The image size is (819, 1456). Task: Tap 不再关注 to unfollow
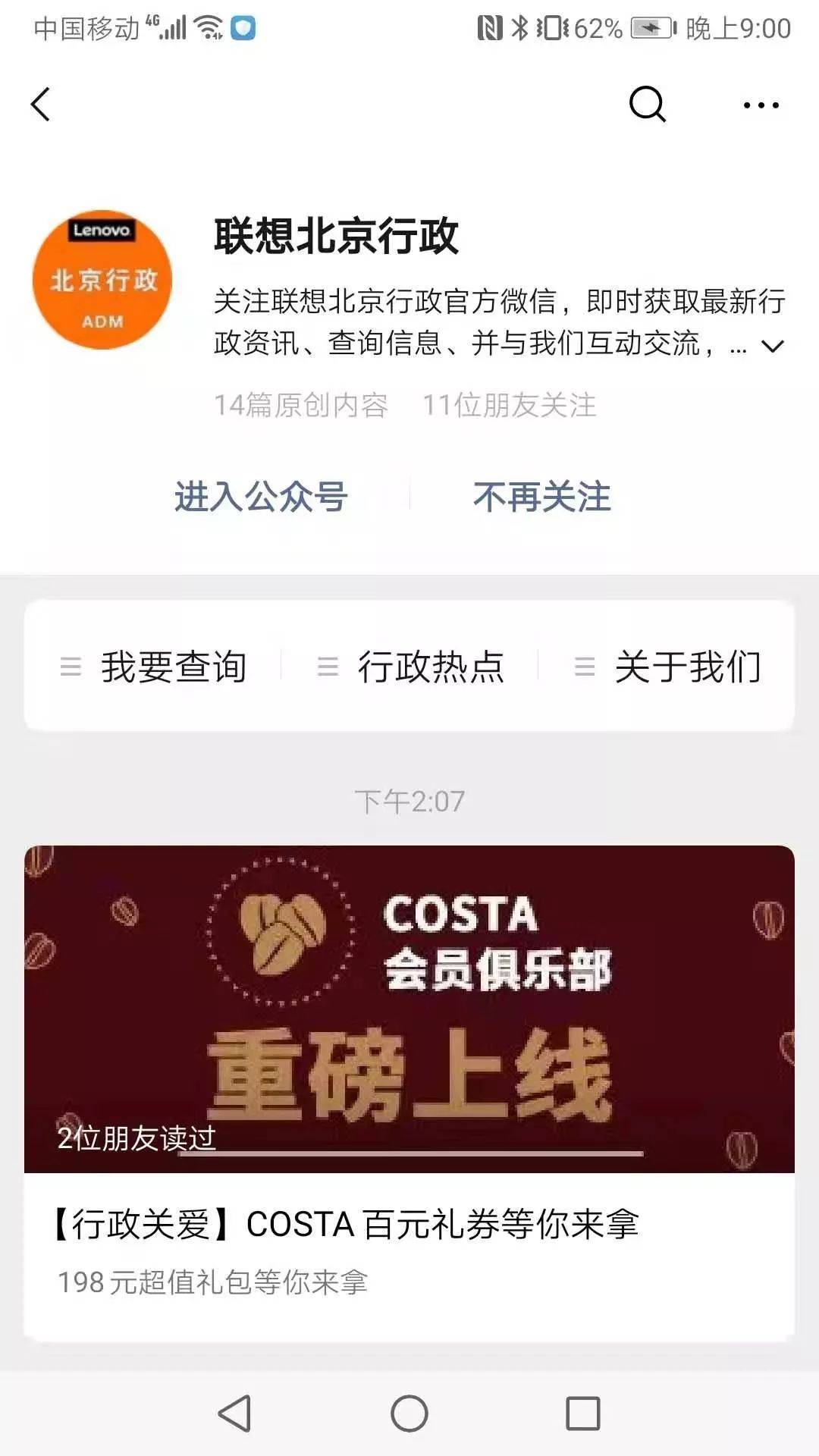541,497
